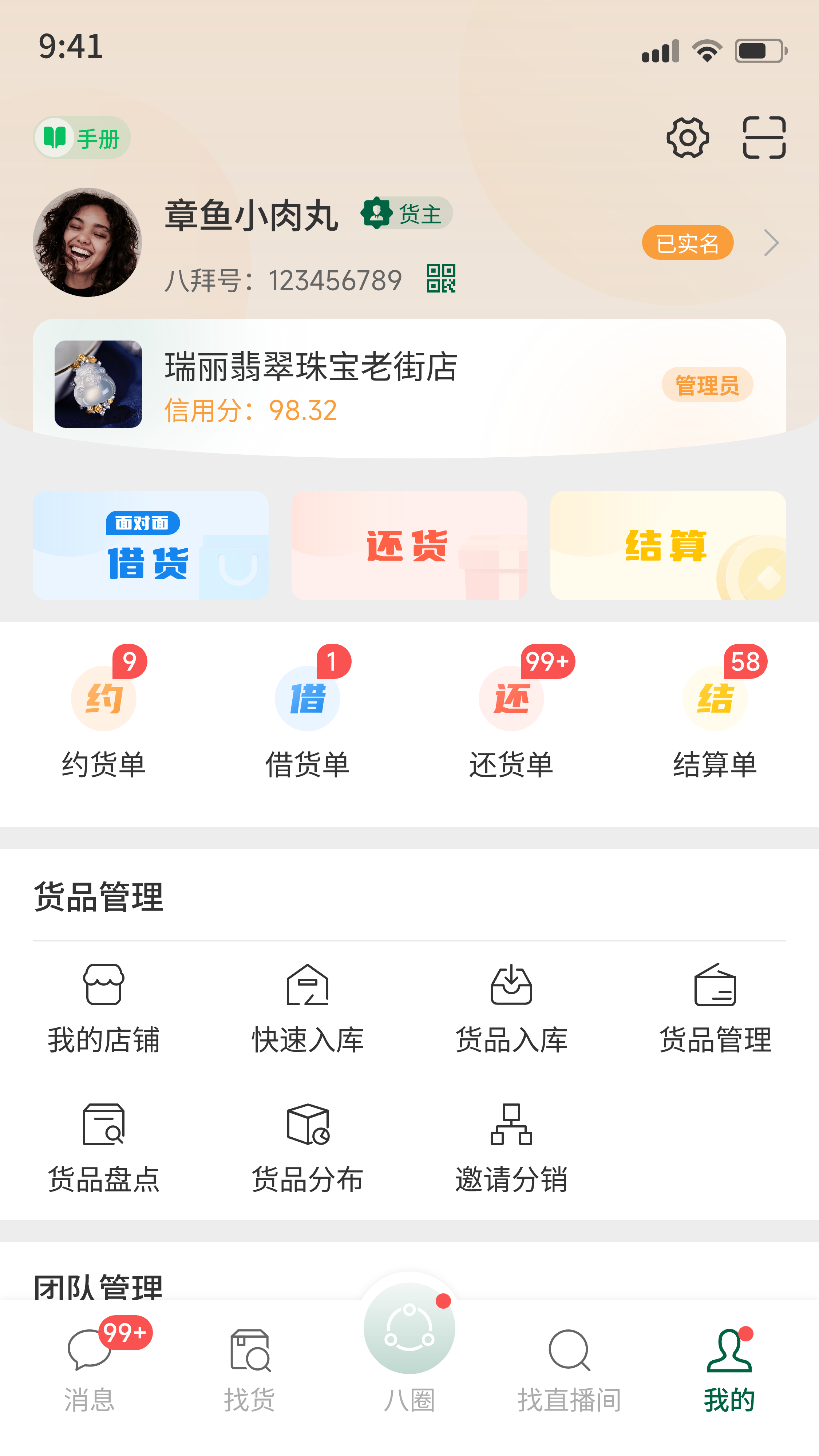Tap the 还货 return goods card

[409, 545]
